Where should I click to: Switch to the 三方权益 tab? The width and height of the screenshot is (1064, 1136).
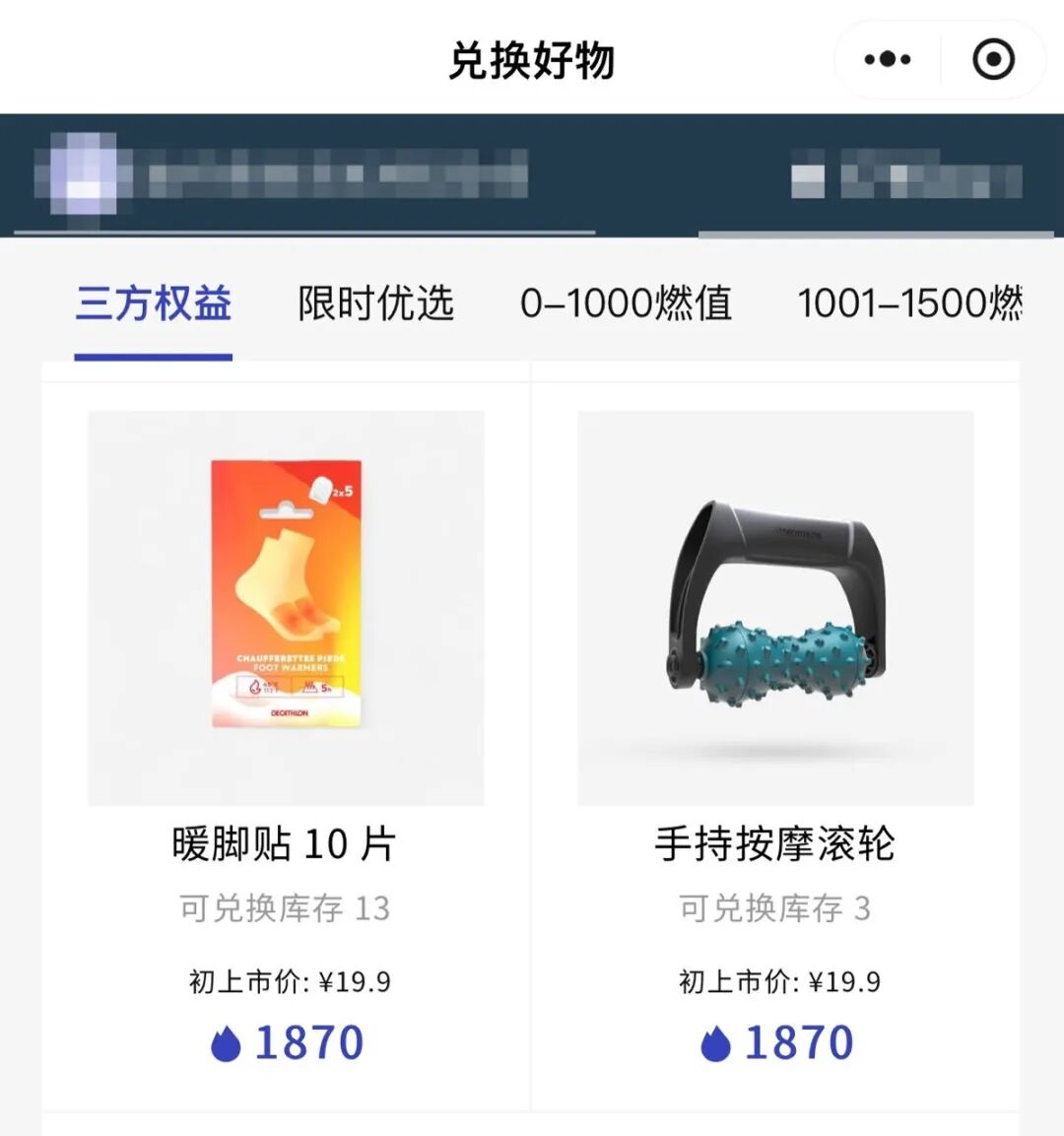click(154, 303)
